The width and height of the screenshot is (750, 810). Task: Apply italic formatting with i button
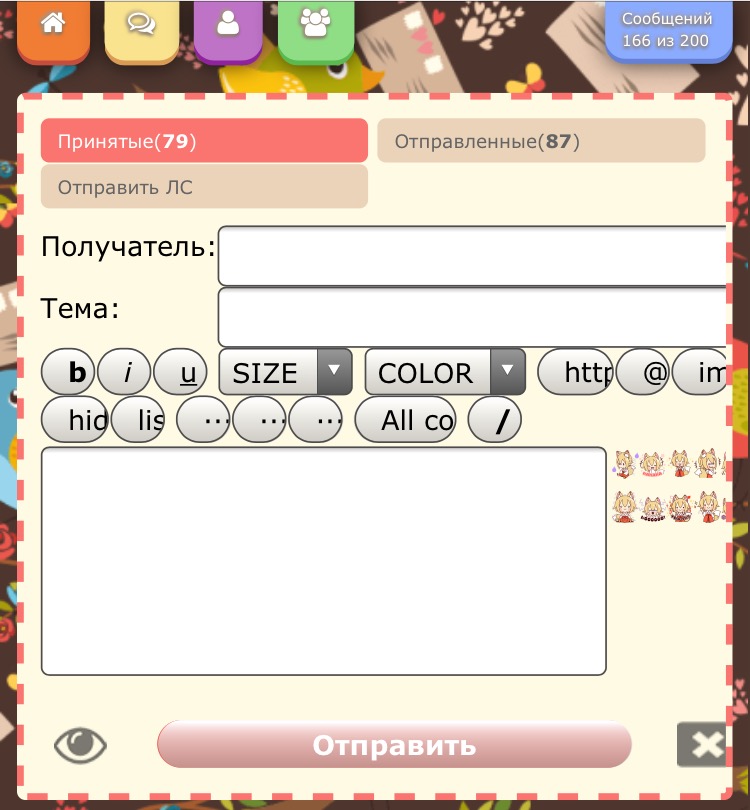click(x=125, y=373)
